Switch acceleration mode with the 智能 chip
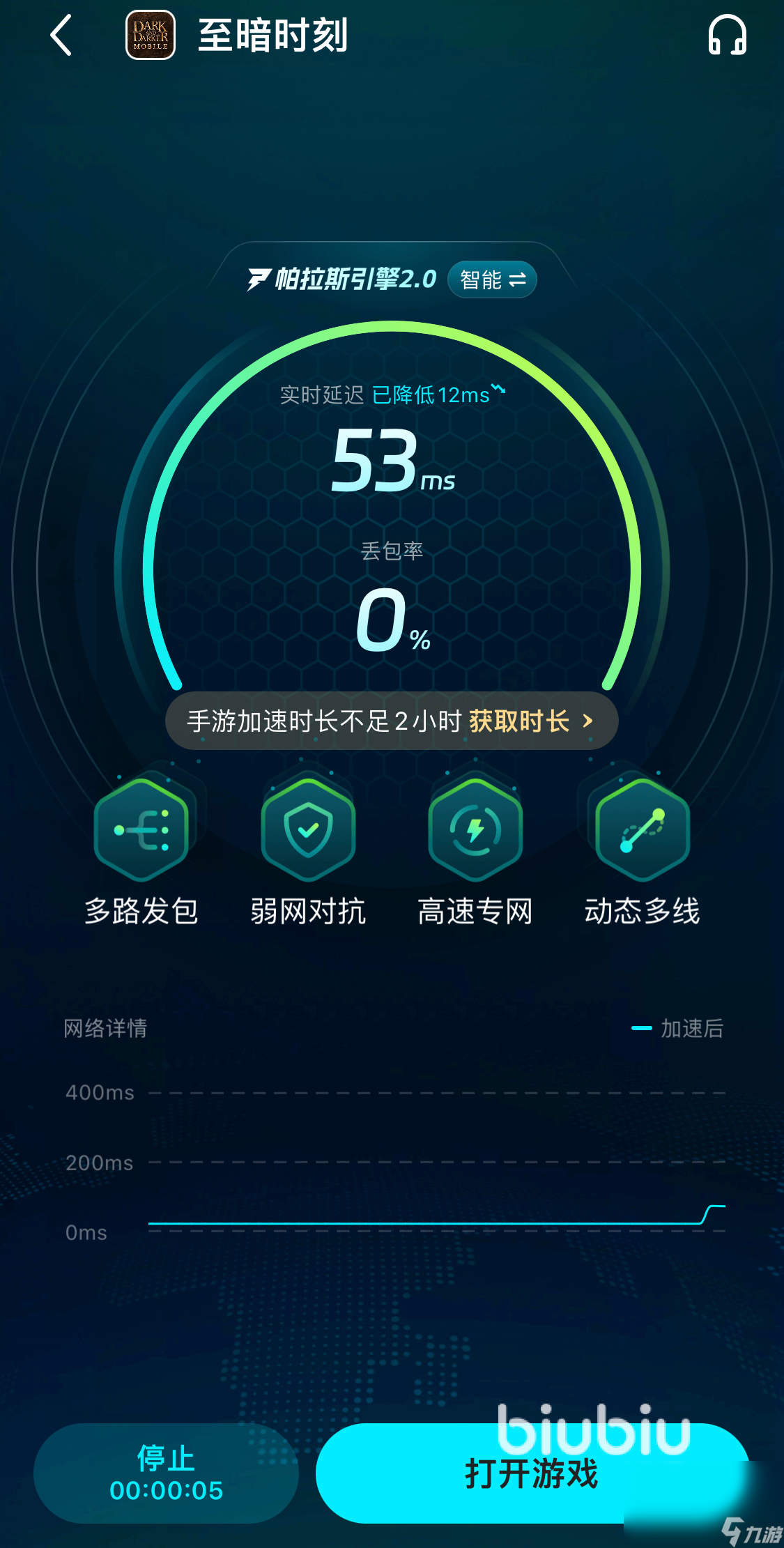Viewport: 784px width, 1548px height. pos(492,280)
